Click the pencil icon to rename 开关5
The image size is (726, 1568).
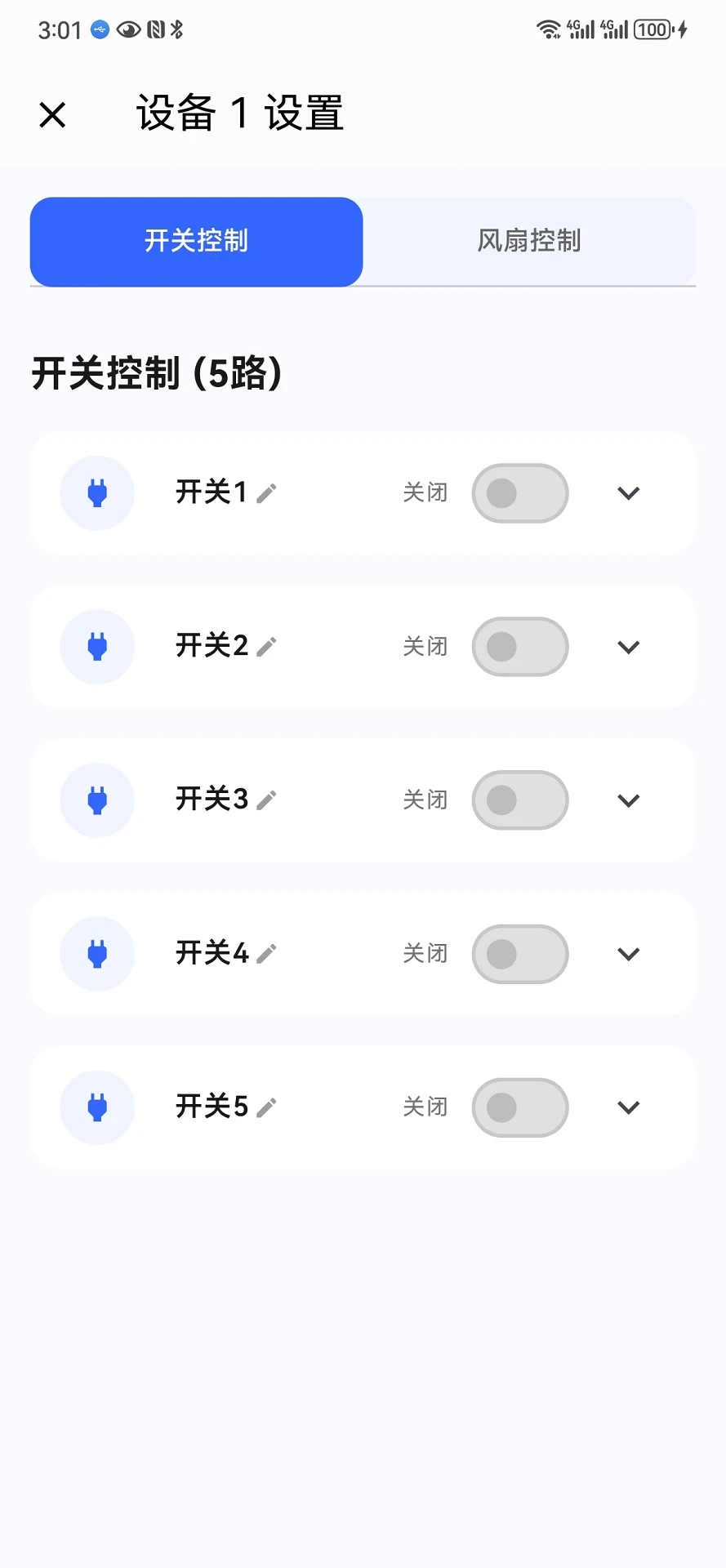point(267,1107)
